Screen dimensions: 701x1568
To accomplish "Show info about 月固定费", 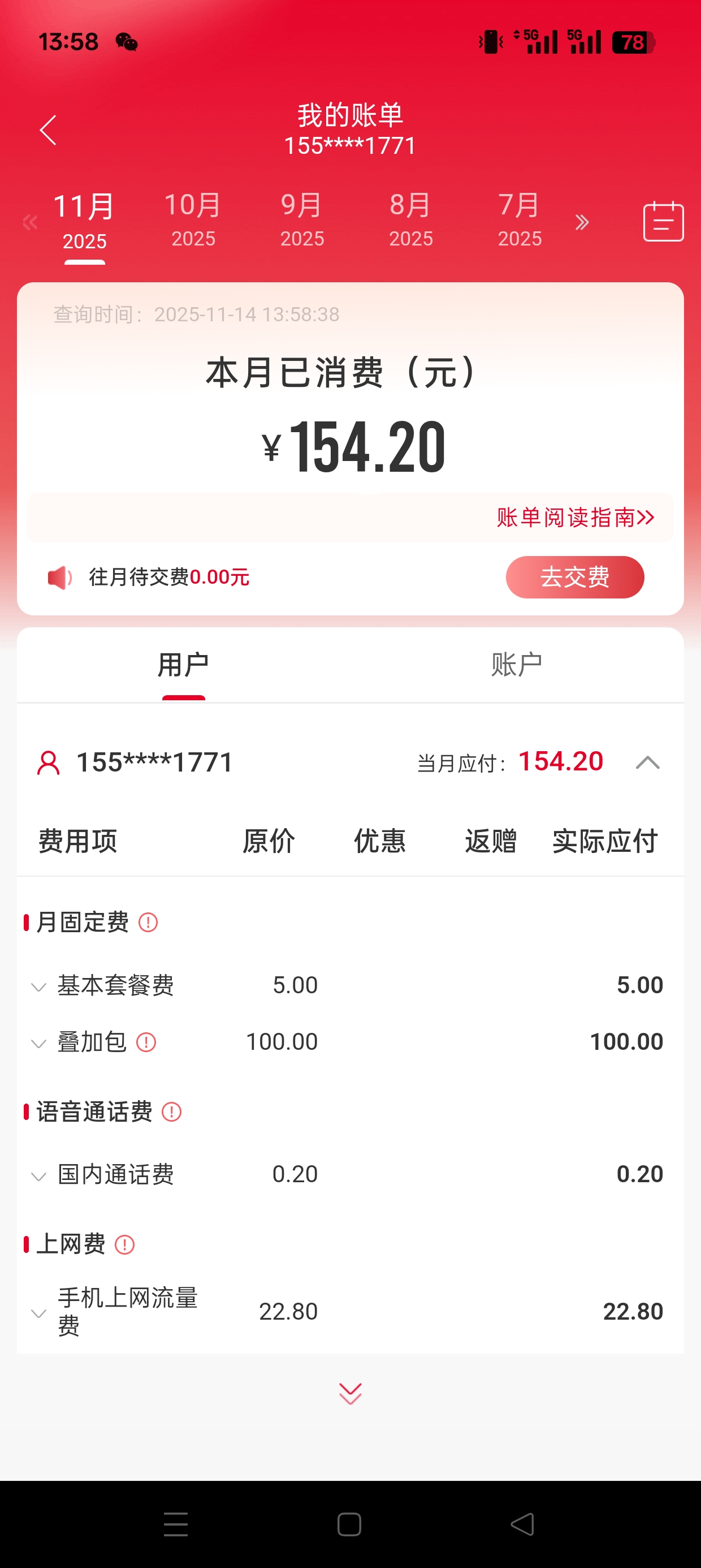I will coord(148,922).
